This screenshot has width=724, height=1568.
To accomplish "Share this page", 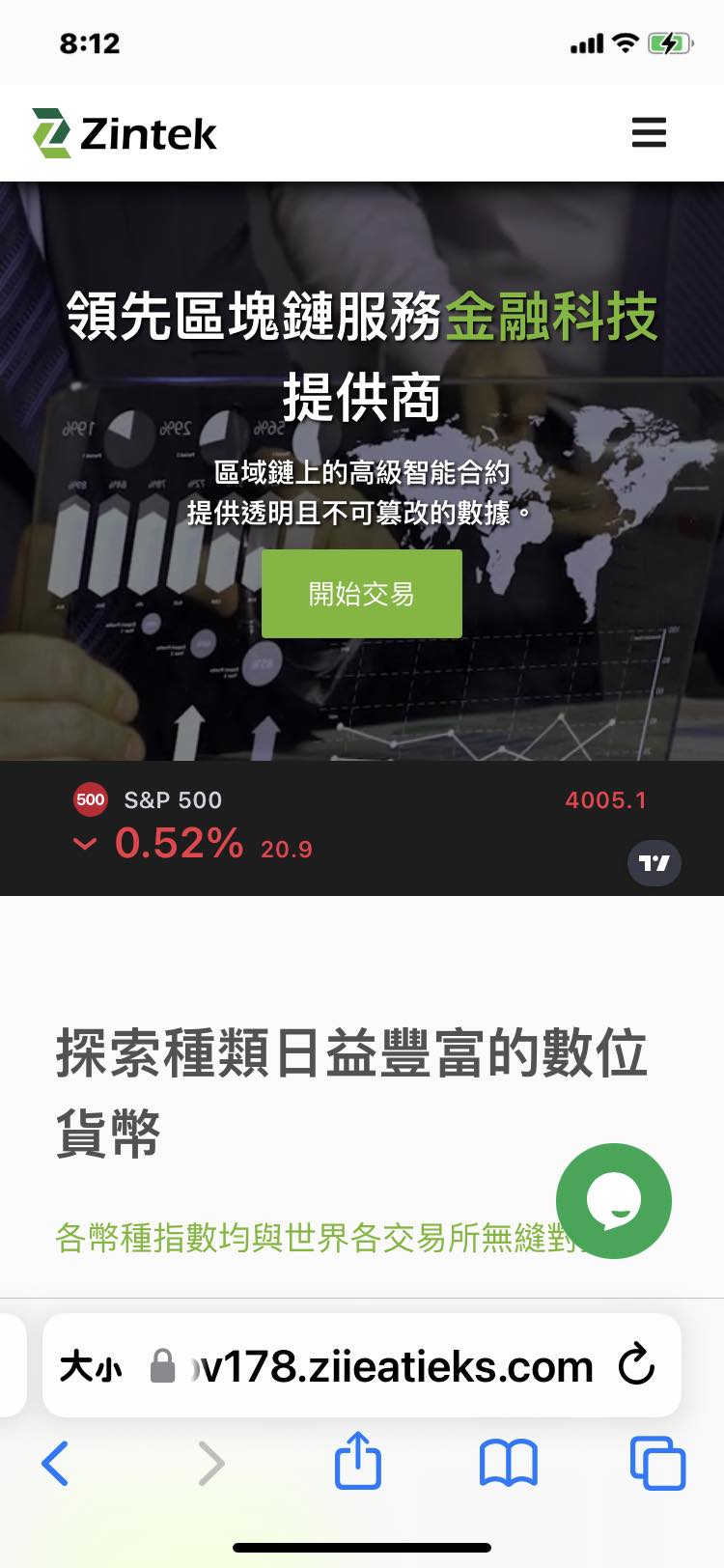I will coord(358,1461).
